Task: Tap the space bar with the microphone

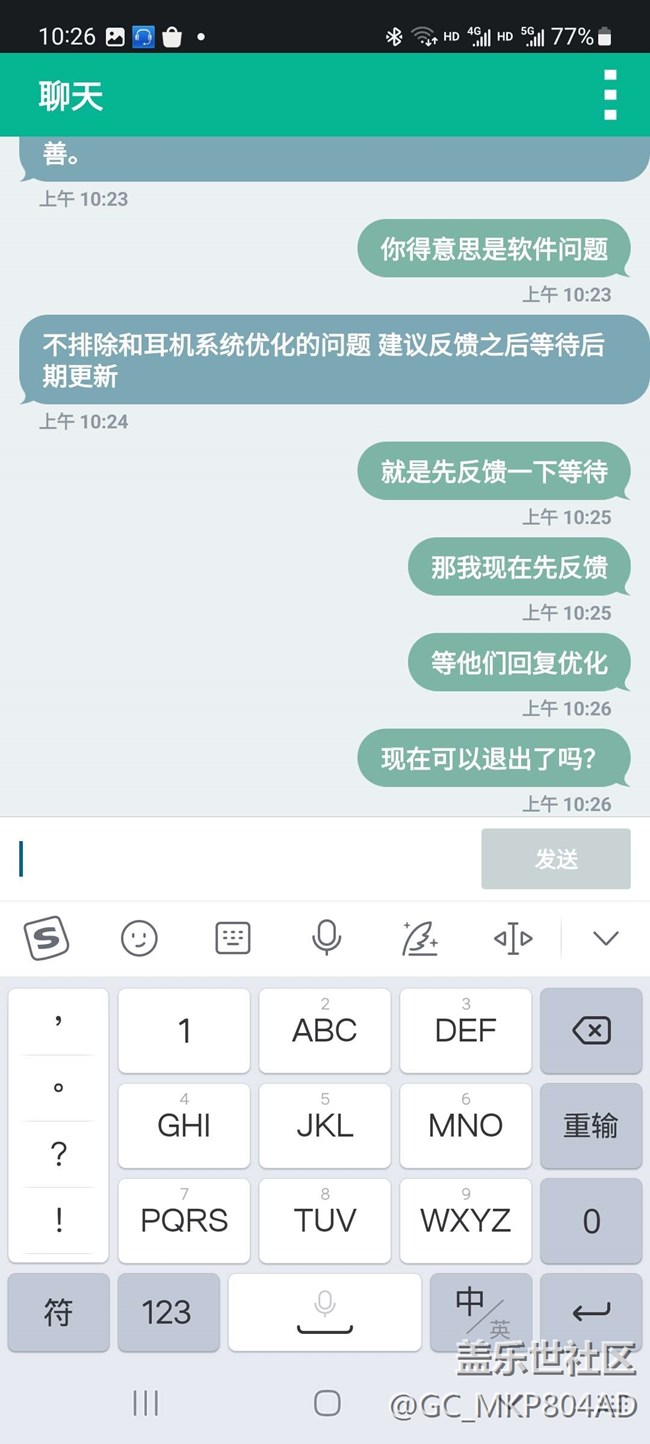Action: pyautogui.click(x=324, y=1312)
